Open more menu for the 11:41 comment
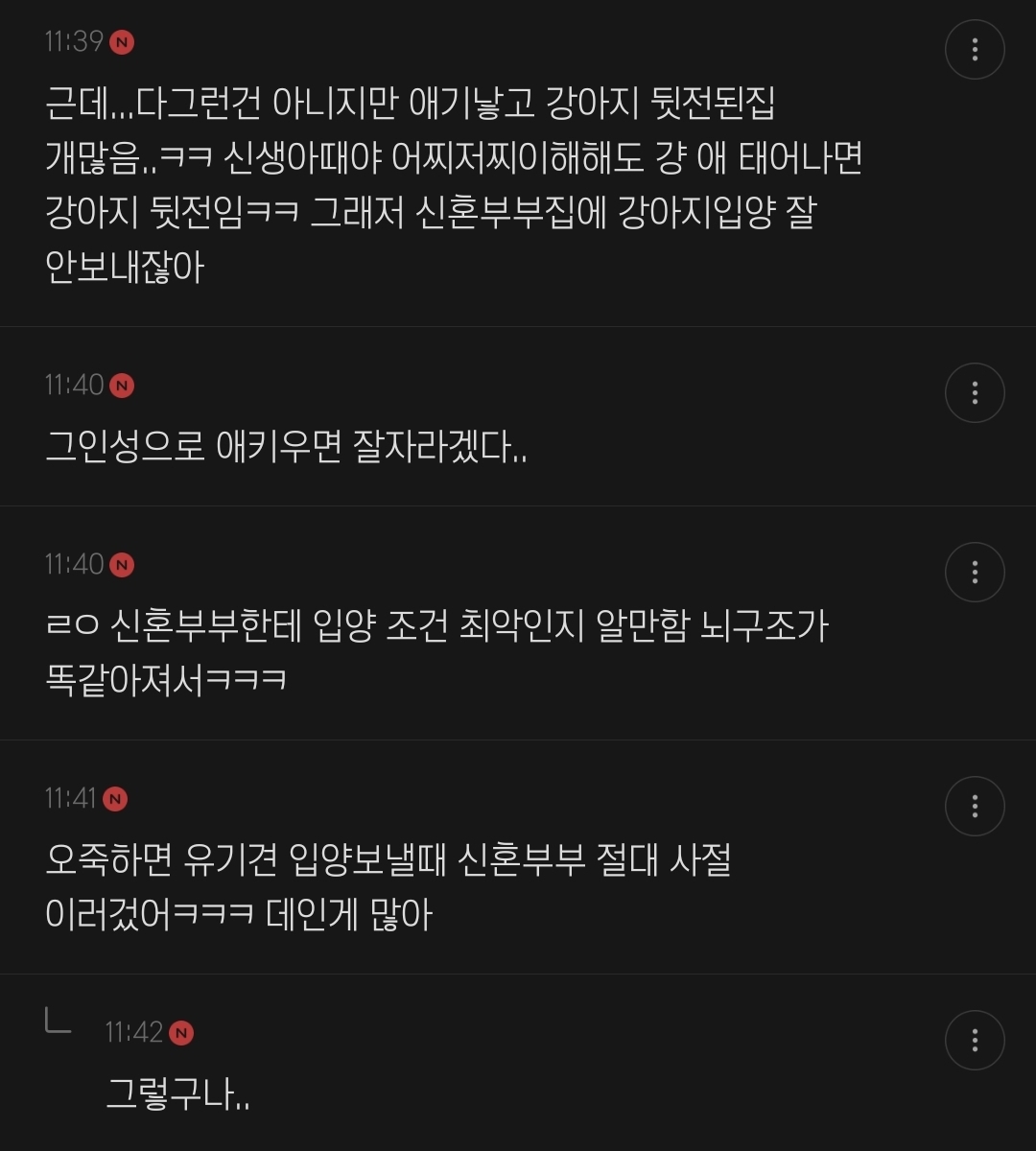The height and width of the screenshot is (1151, 1036). pyautogui.click(x=975, y=806)
